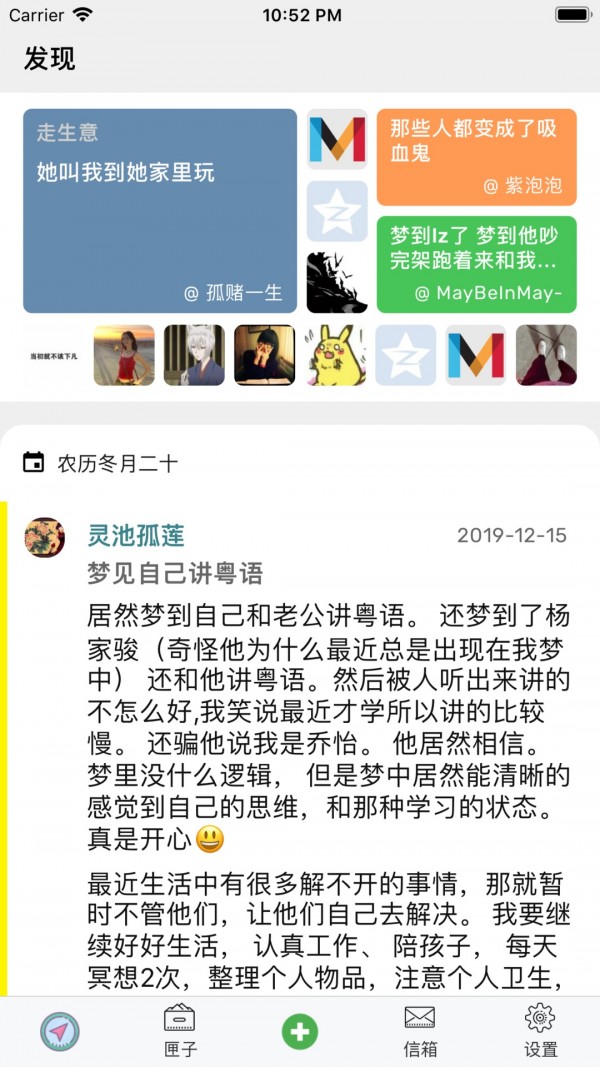
Task: Open the 信箱 mailbox tab
Action: (420, 1030)
